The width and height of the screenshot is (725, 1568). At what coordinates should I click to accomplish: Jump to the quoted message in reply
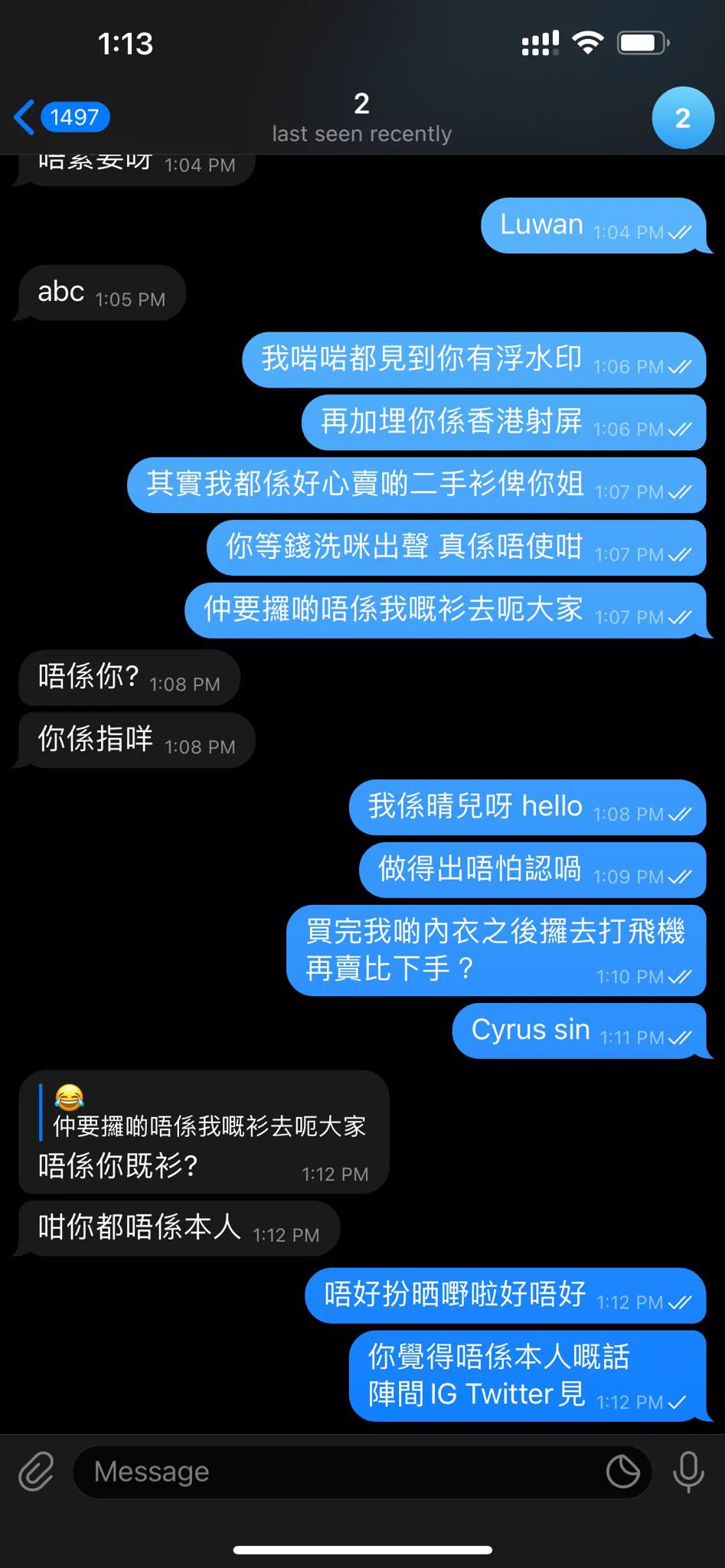click(x=207, y=1112)
